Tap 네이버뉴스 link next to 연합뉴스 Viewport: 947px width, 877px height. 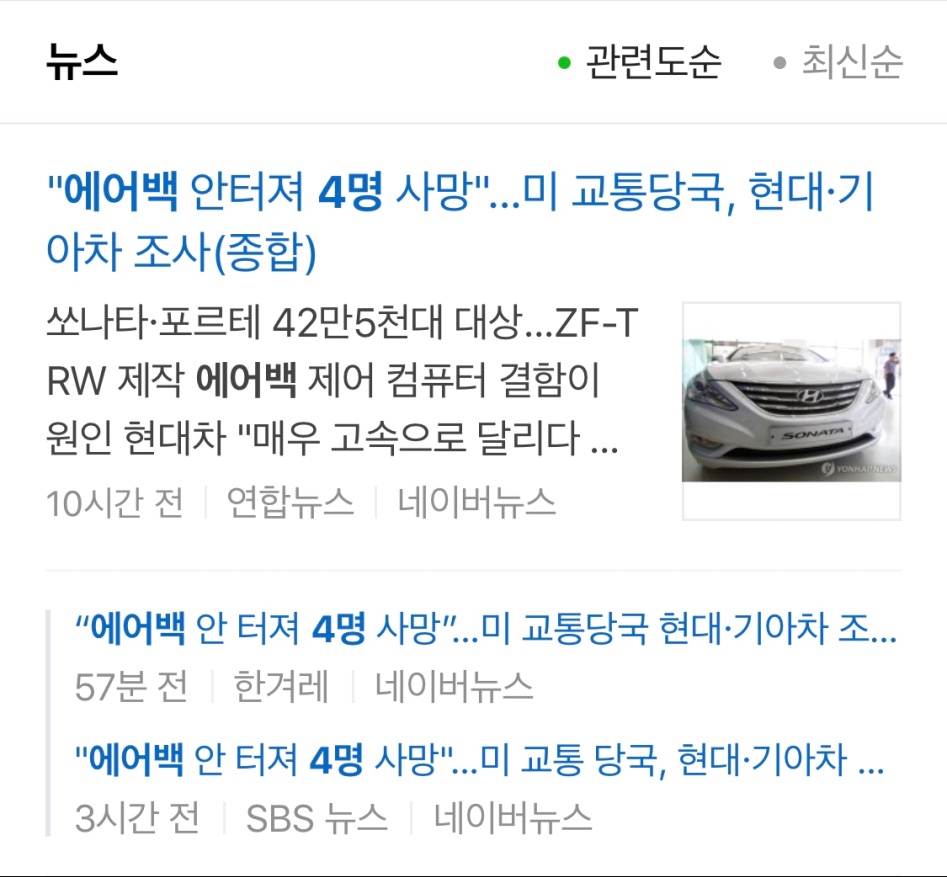[476, 503]
